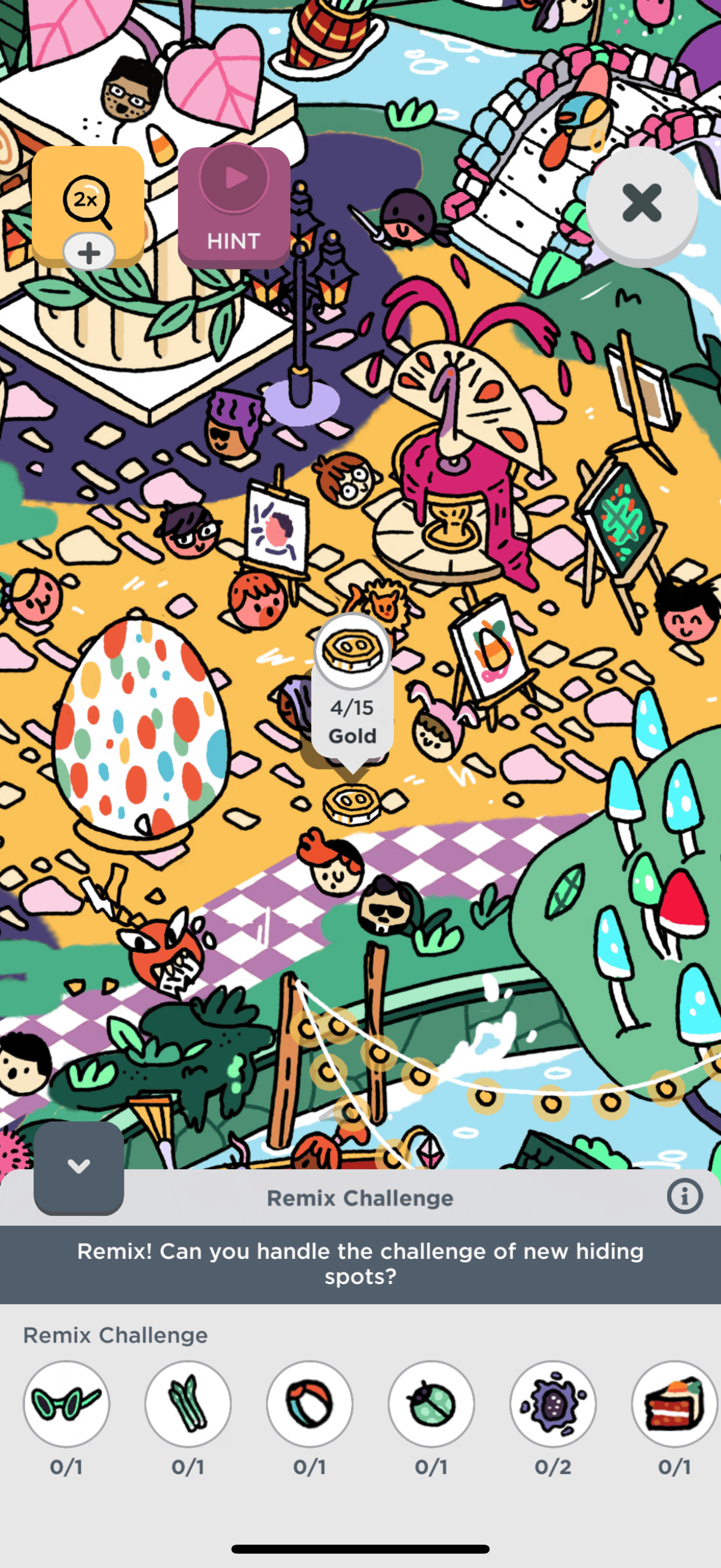
Task: Open the Remix Challenge info icon
Action: click(684, 1196)
